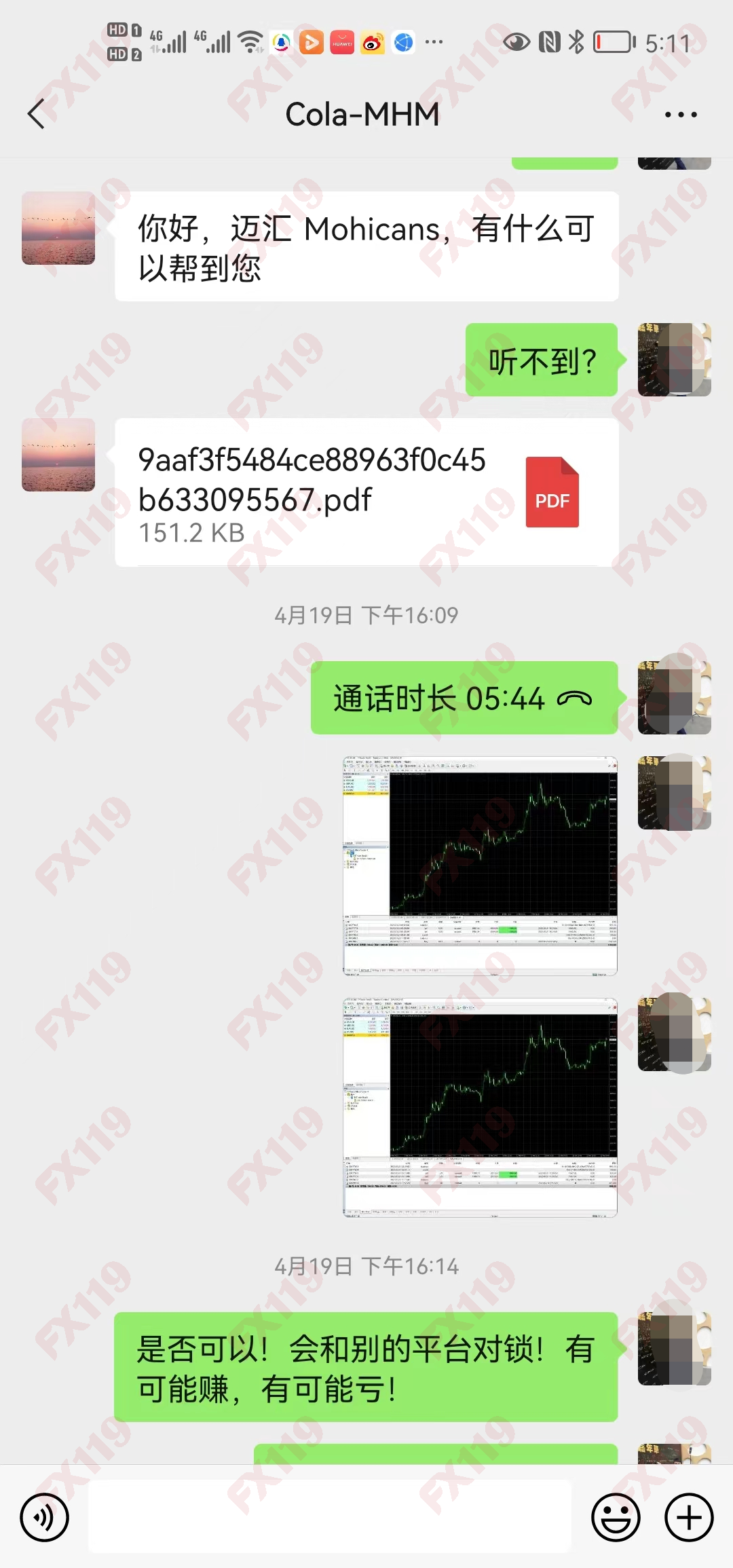Focus the message text field
The width and height of the screenshot is (733, 1568).
(330, 1517)
